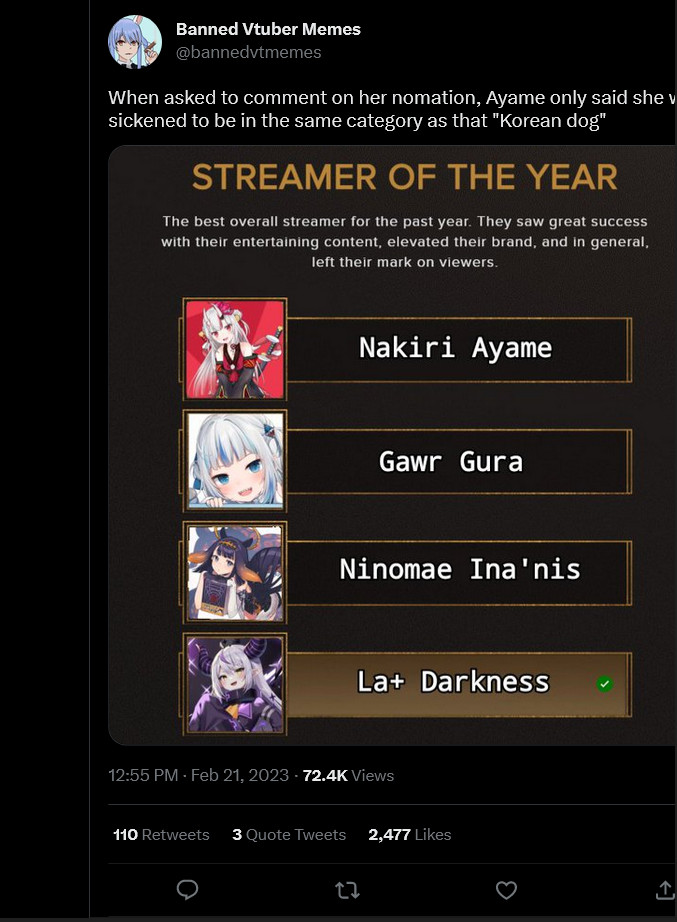The height and width of the screenshot is (922, 677).
Task: Open the @bannedvtmemes handle link
Action: tap(248, 52)
